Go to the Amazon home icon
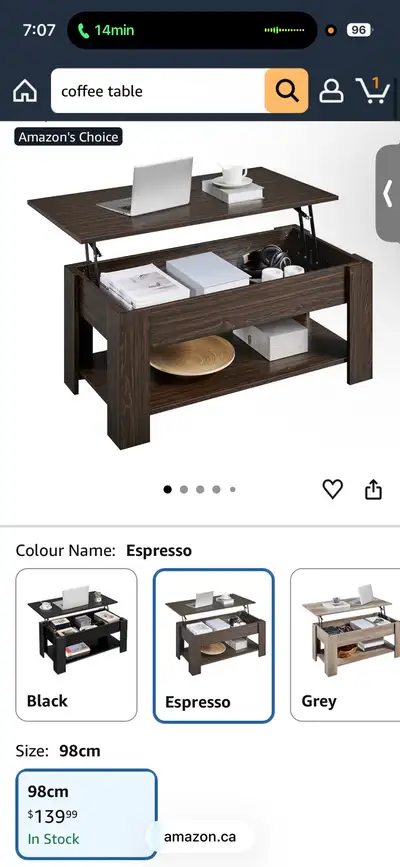 pyautogui.click(x=25, y=91)
